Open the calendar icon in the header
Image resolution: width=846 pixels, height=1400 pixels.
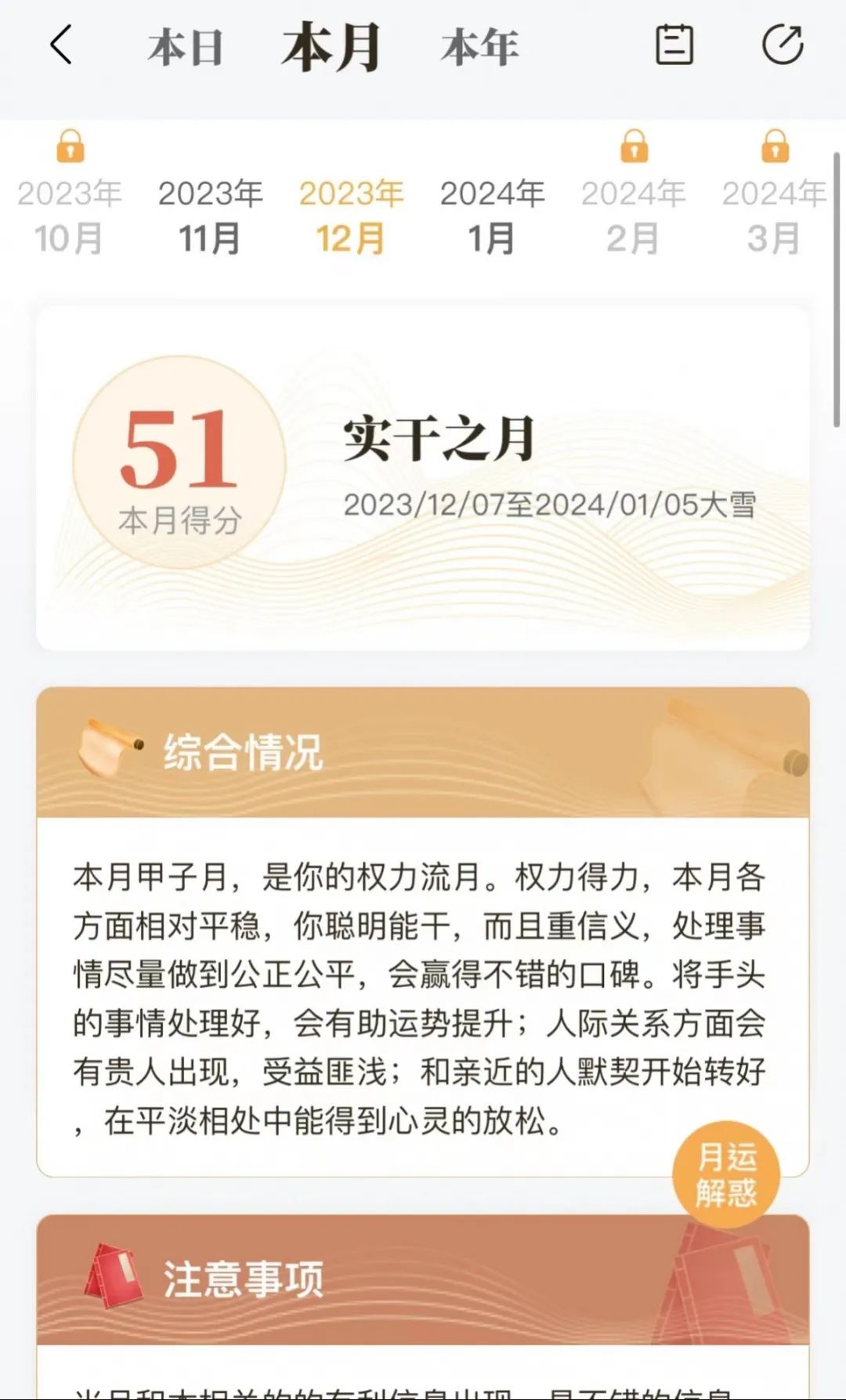[674, 45]
